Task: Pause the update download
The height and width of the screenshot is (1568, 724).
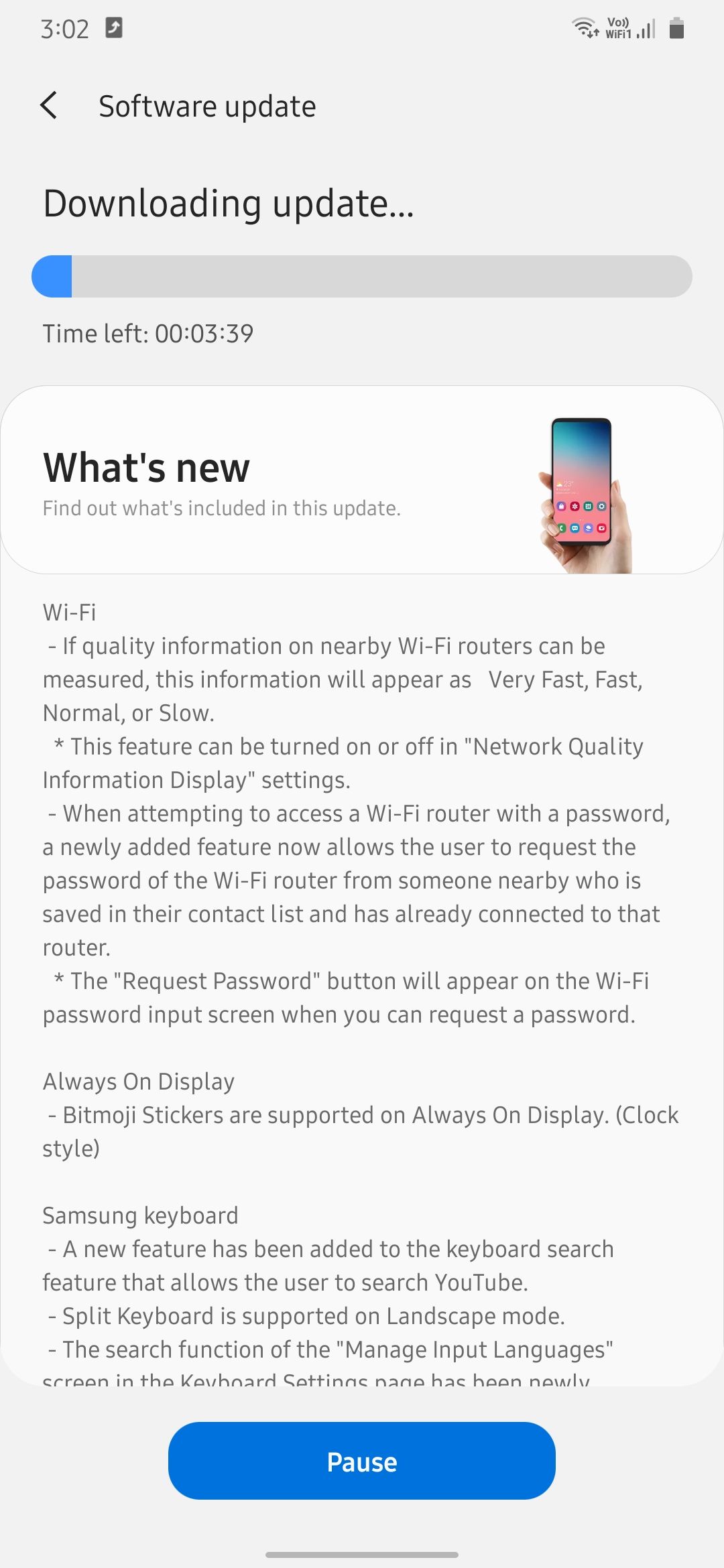Action: (x=361, y=1461)
